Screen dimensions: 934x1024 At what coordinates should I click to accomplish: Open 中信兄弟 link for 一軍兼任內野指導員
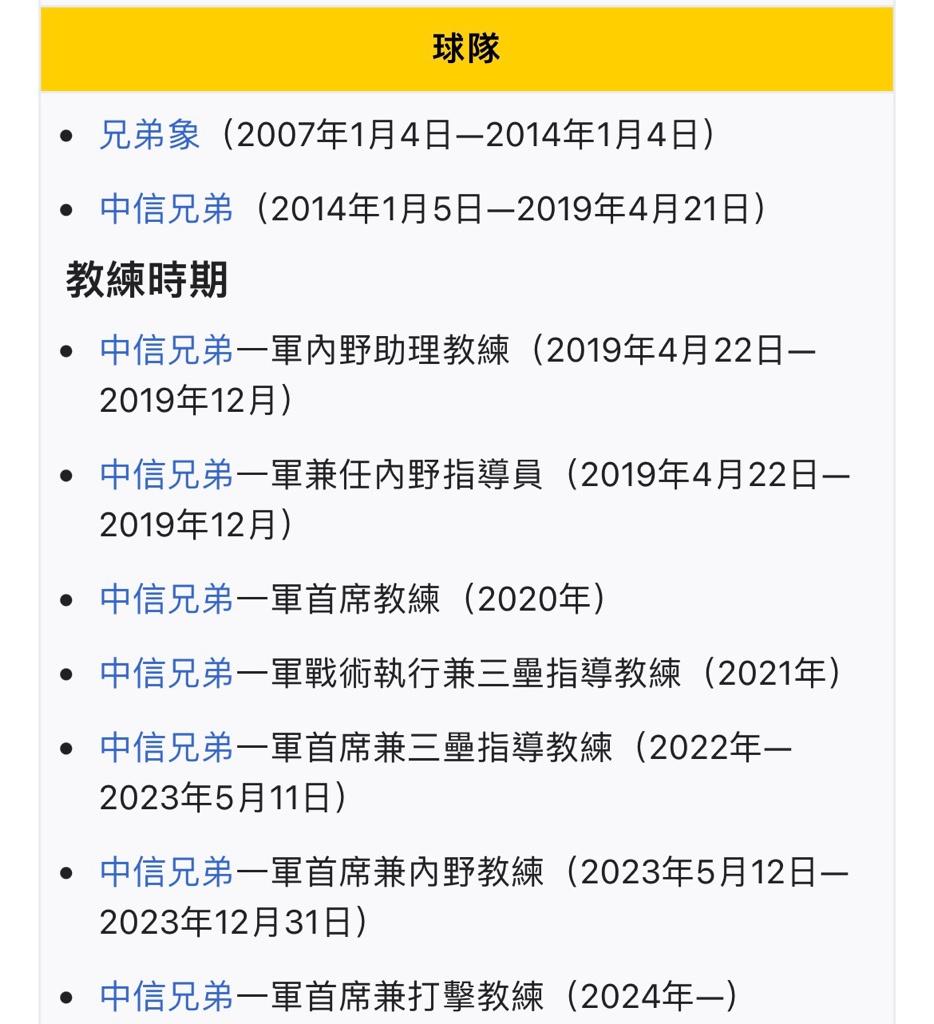[x=166, y=475]
